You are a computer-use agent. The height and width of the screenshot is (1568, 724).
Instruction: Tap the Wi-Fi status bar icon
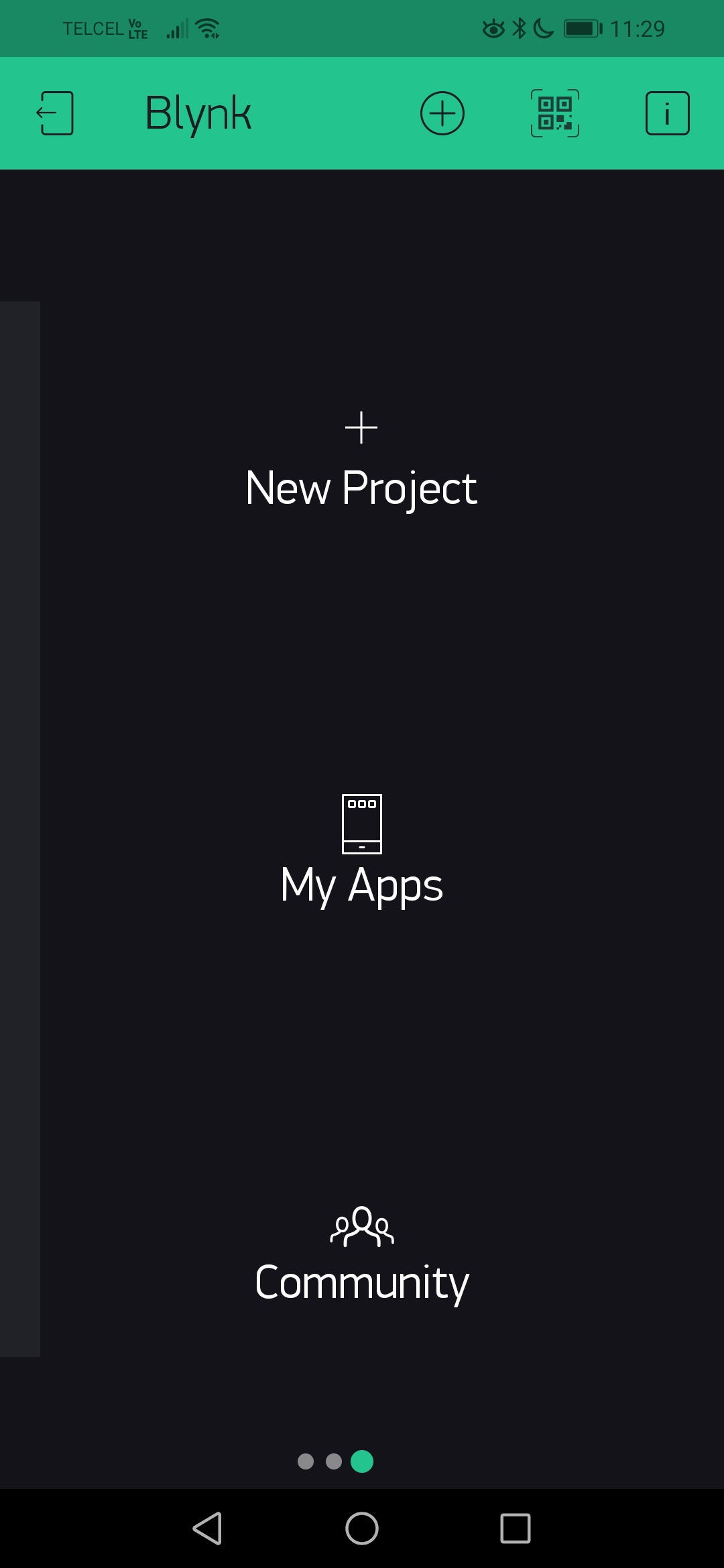coord(206,28)
